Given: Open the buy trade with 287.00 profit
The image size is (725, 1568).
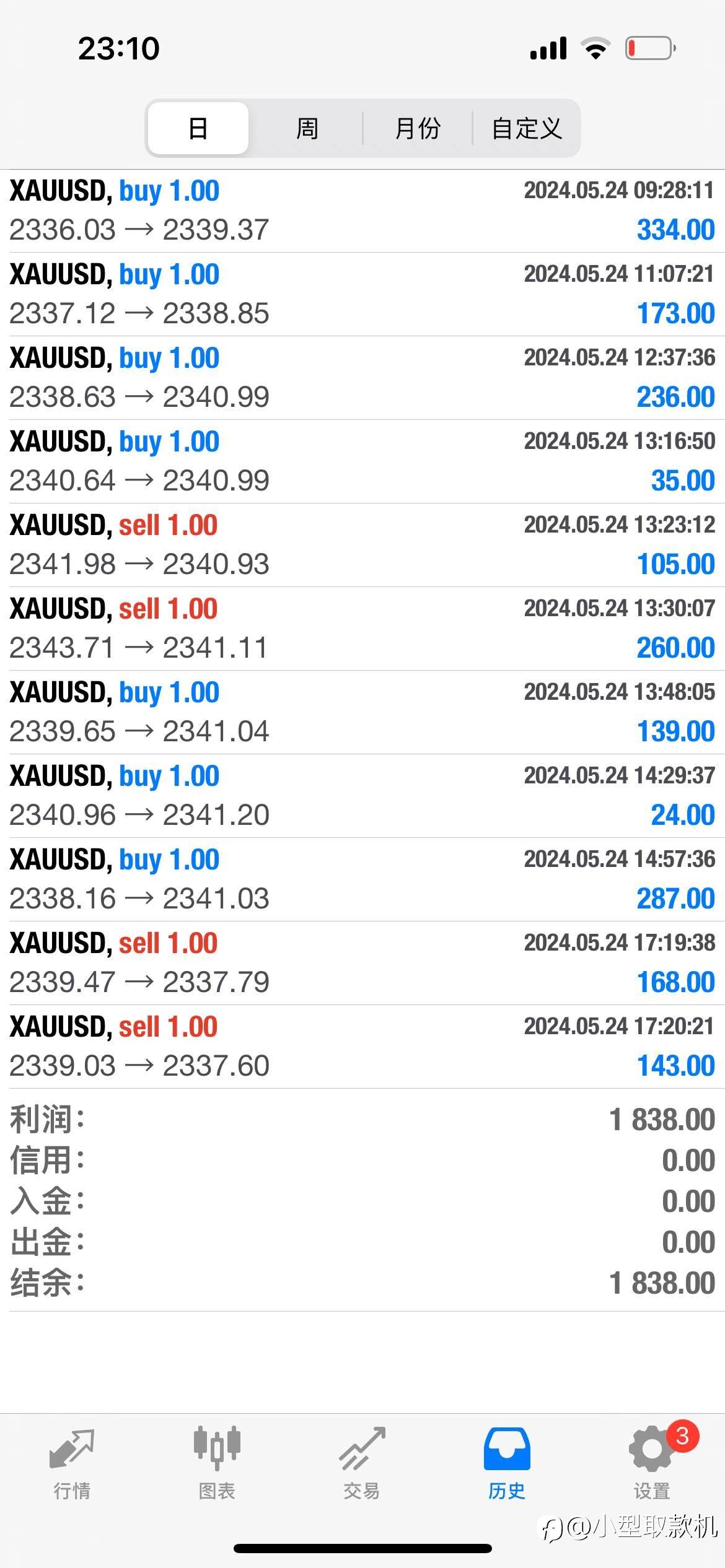Looking at the screenshot, I should (362, 879).
